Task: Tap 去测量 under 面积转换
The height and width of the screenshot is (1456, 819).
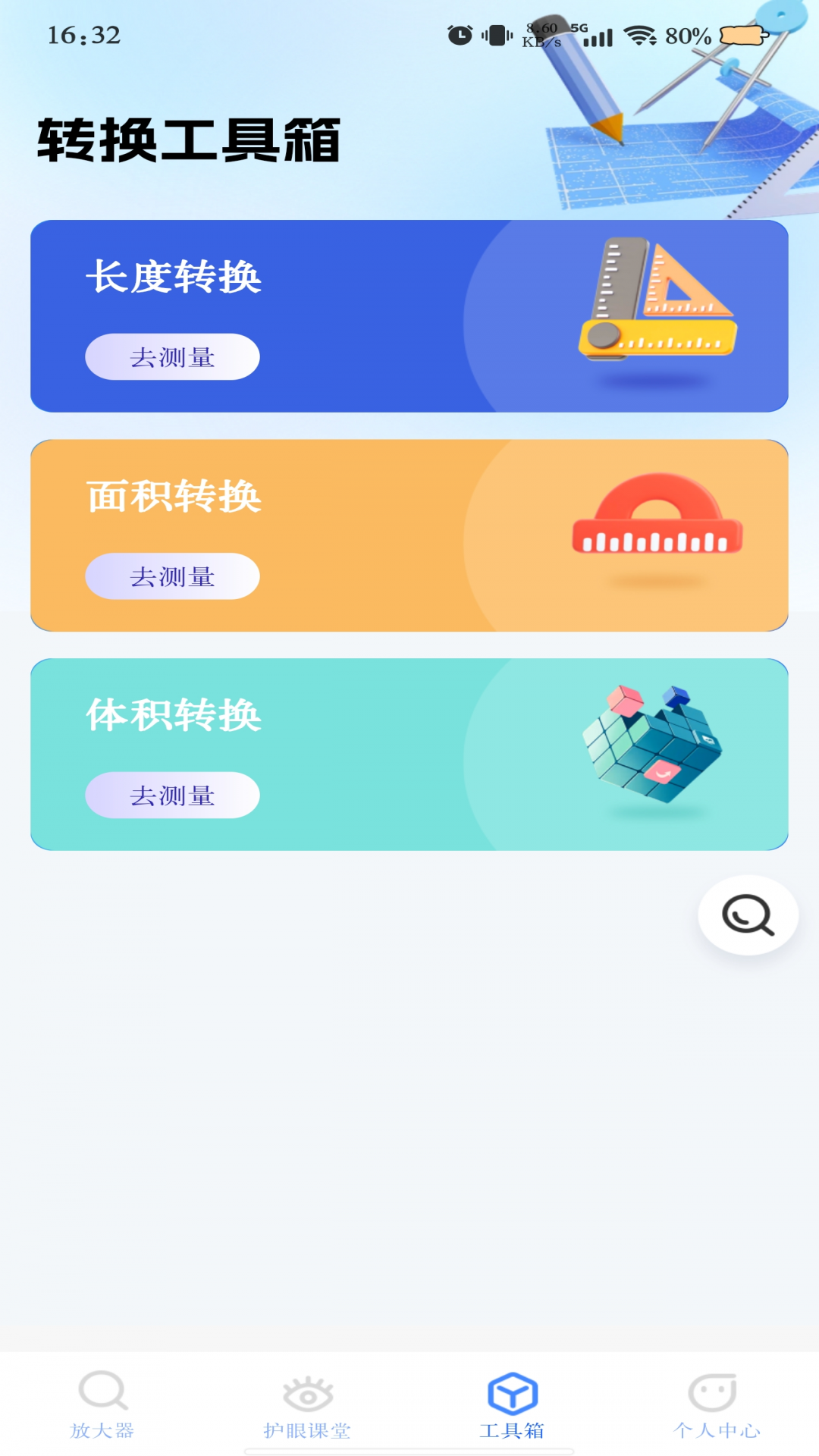Action: (x=172, y=576)
